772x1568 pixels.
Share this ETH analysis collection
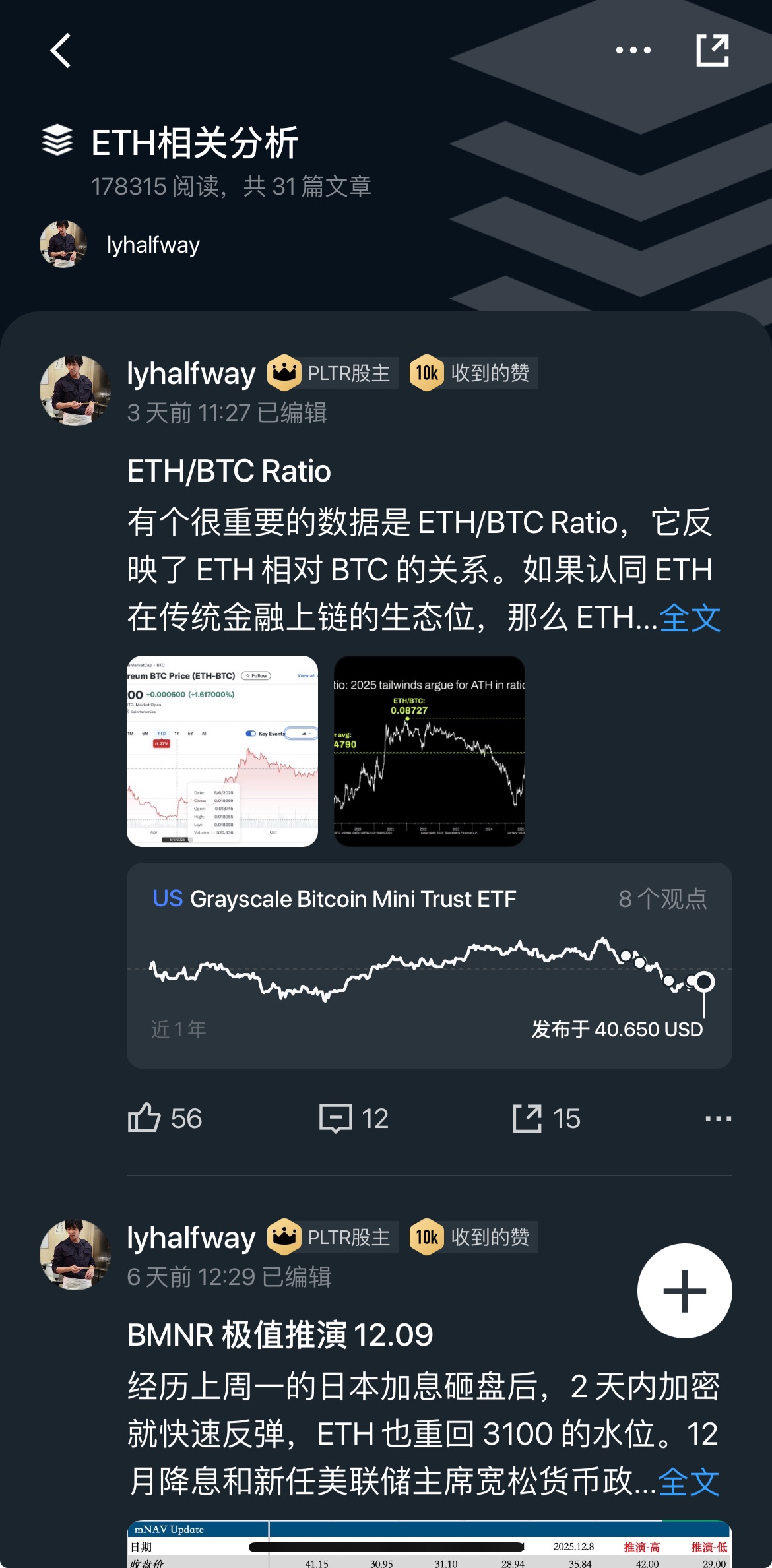coord(713,51)
